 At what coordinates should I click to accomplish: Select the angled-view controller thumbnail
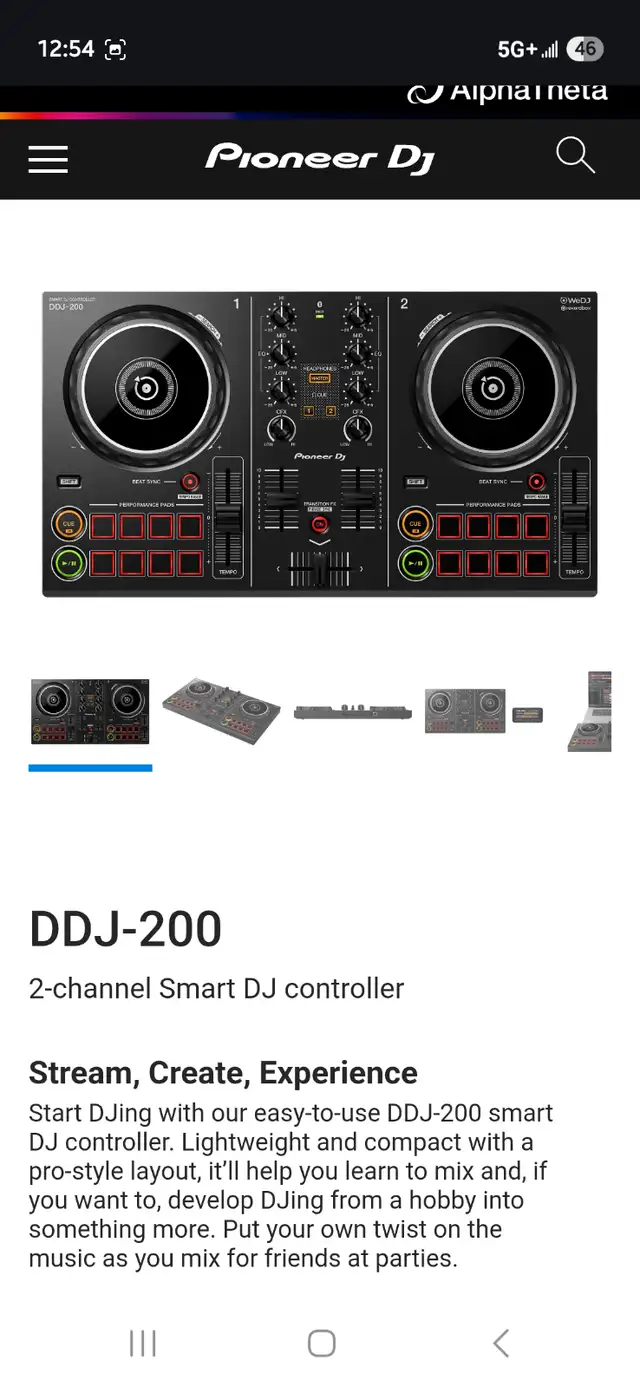(x=221, y=711)
